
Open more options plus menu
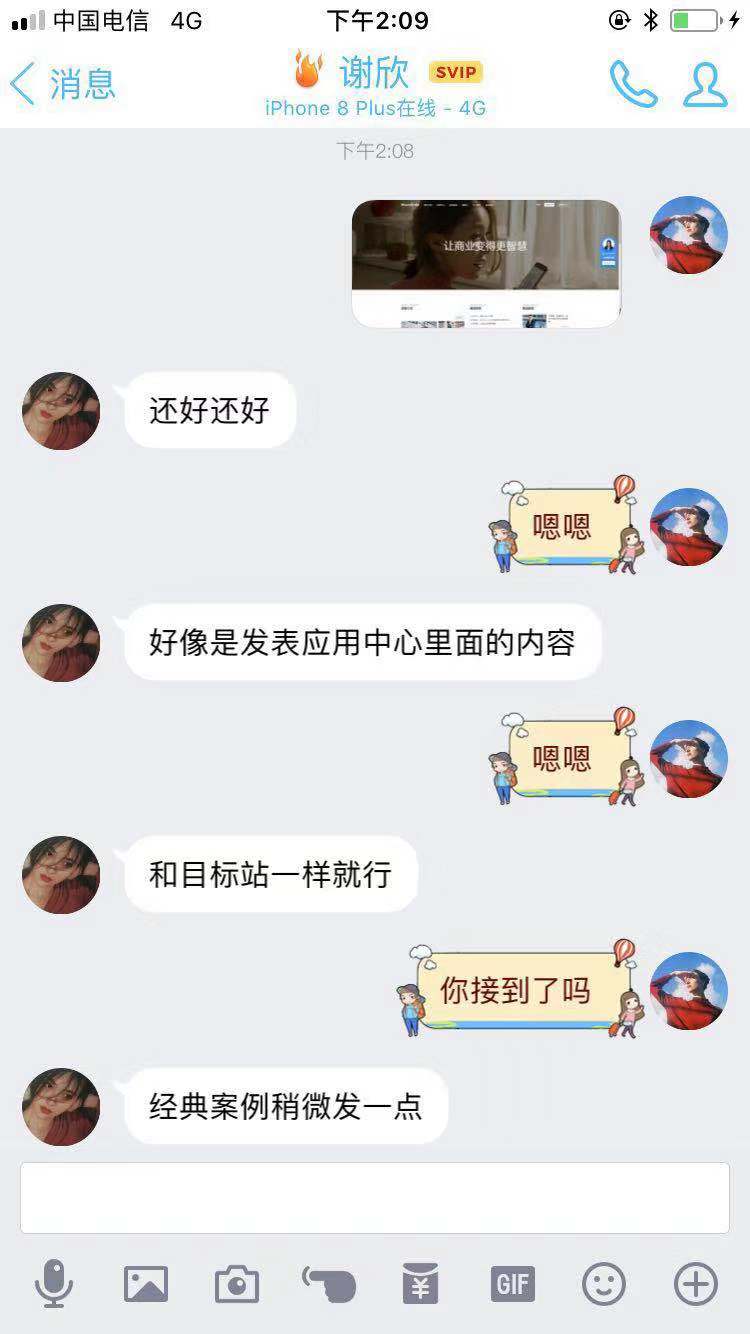point(696,1283)
